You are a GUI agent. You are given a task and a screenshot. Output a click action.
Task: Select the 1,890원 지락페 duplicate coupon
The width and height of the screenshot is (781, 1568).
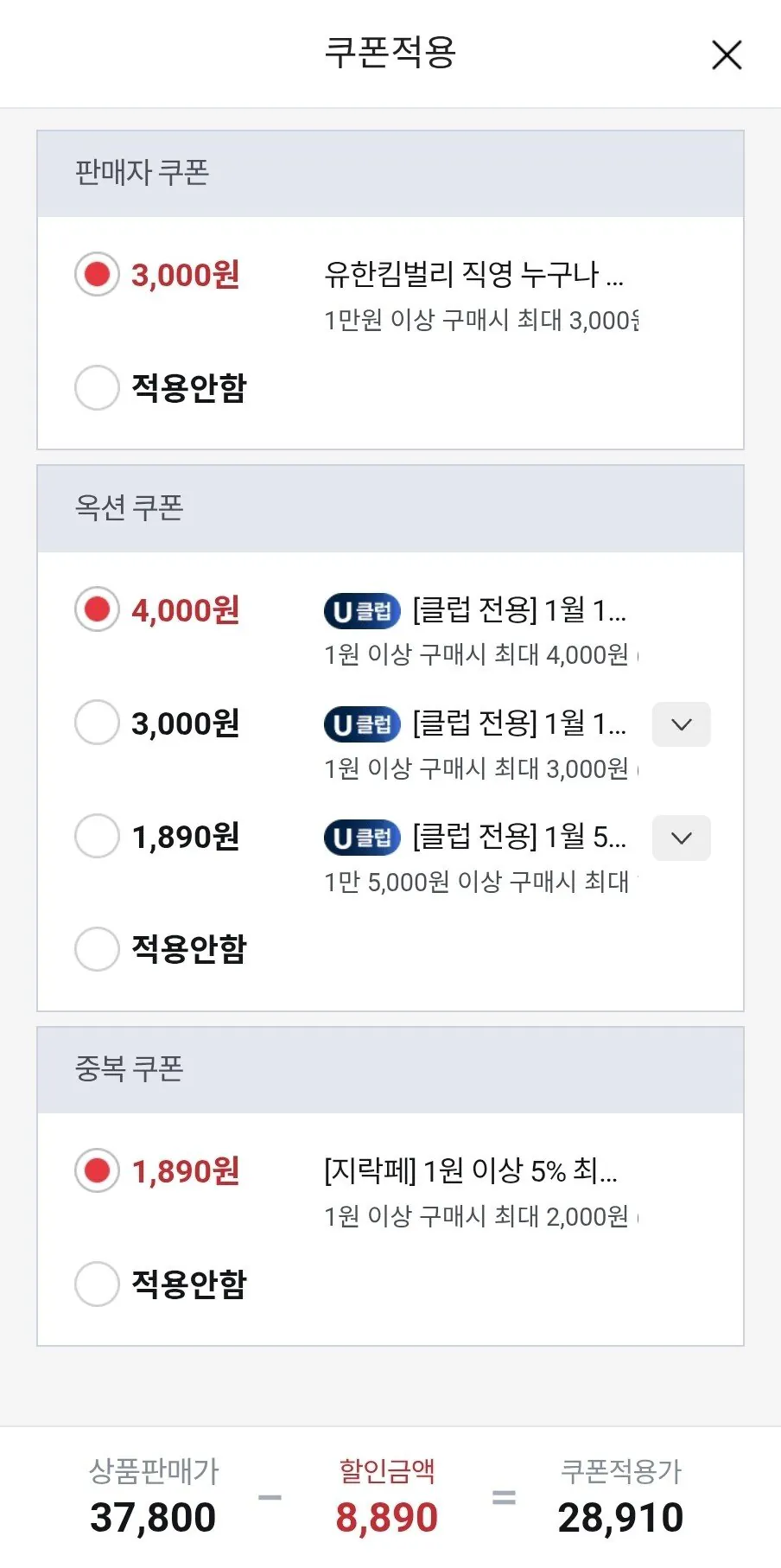pos(96,1171)
